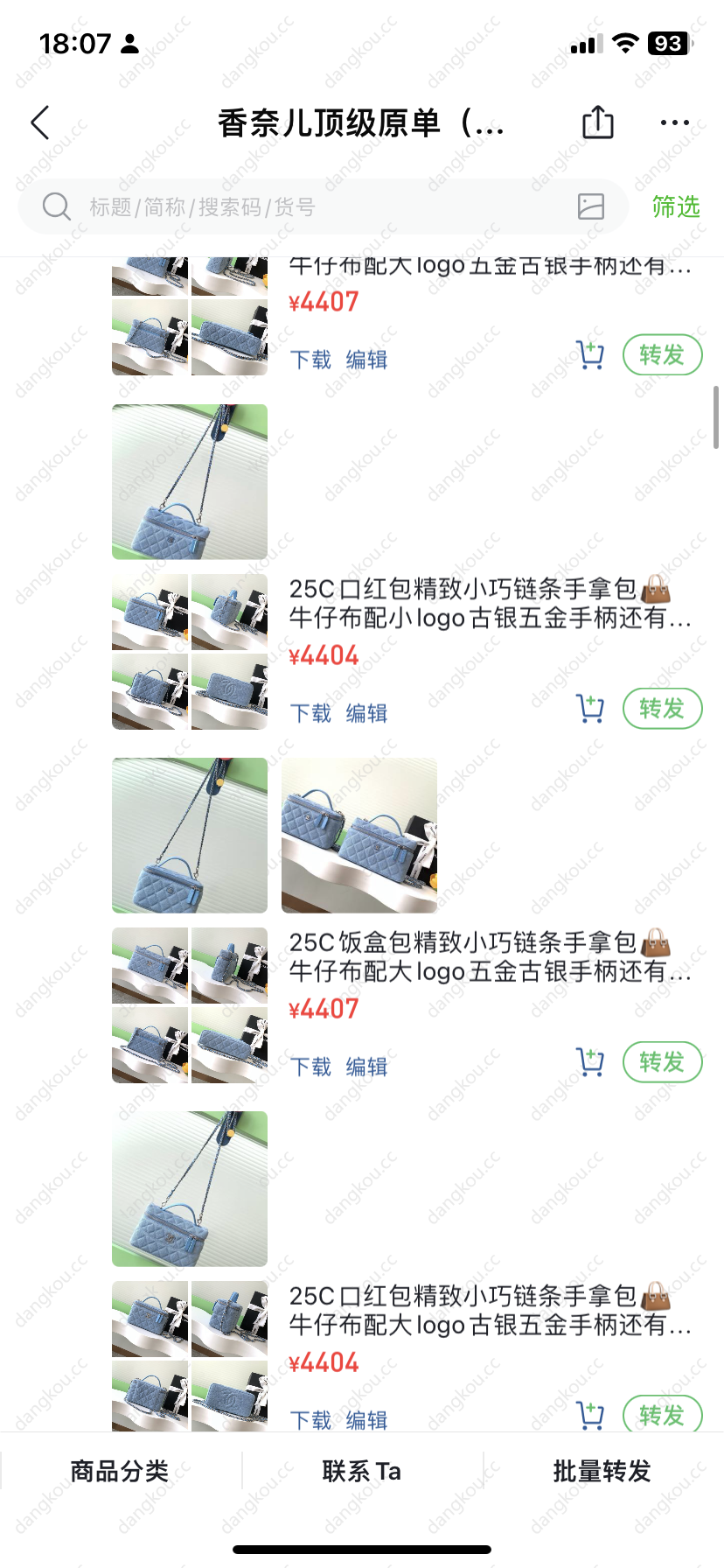Share this album page

[598, 122]
